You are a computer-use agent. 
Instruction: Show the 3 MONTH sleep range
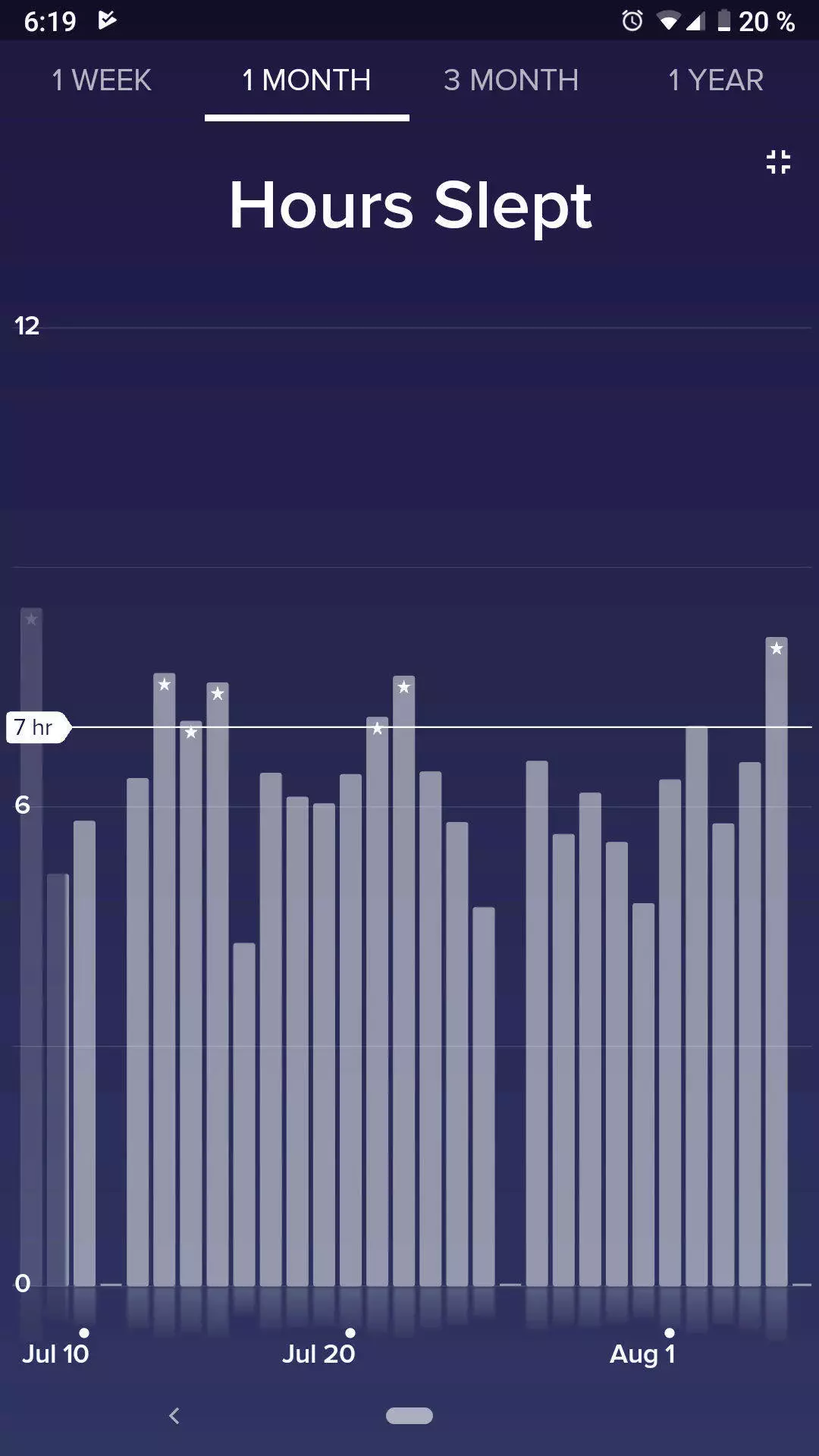point(511,80)
